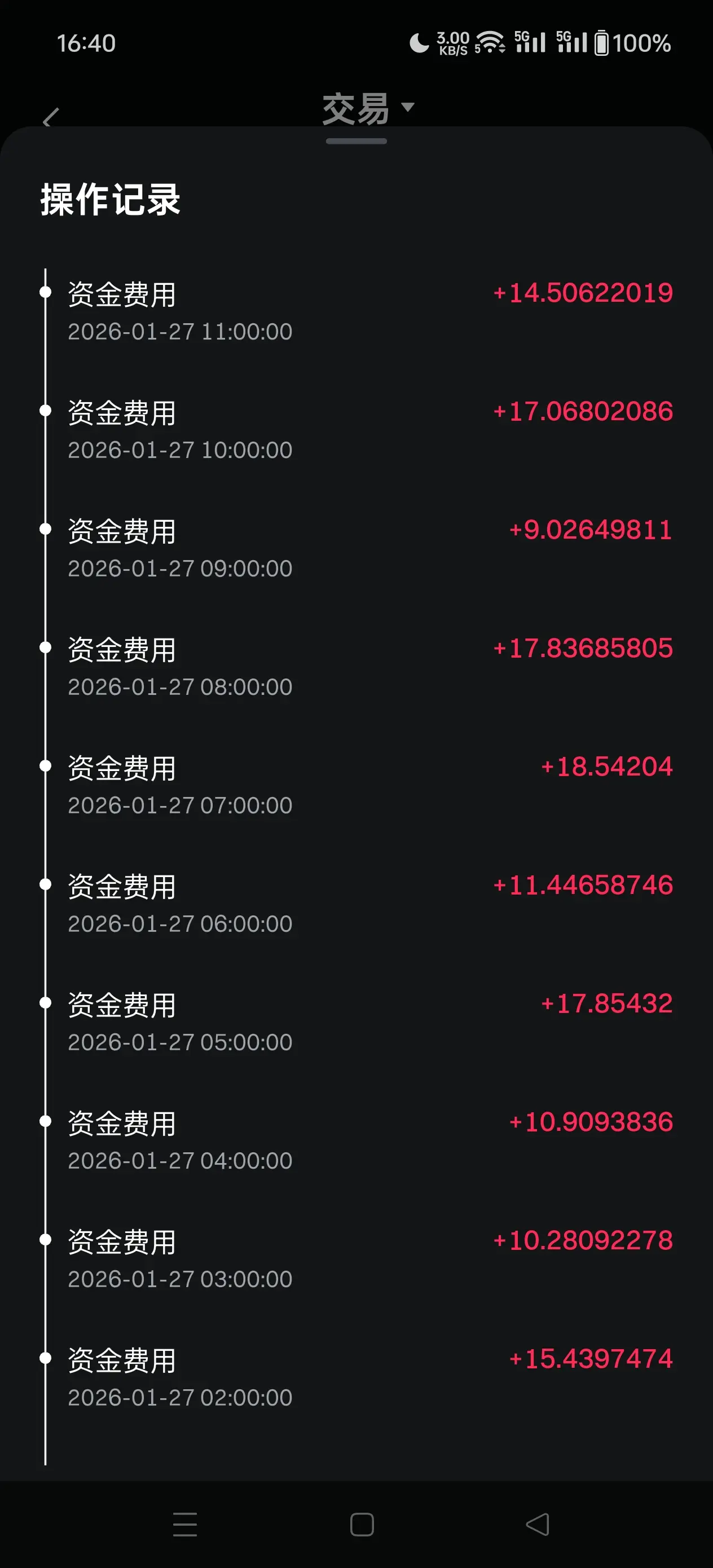Go to the home screen
Image resolution: width=713 pixels, height=1568 pixels.
pyautogui.click(x=362, y=1524)
